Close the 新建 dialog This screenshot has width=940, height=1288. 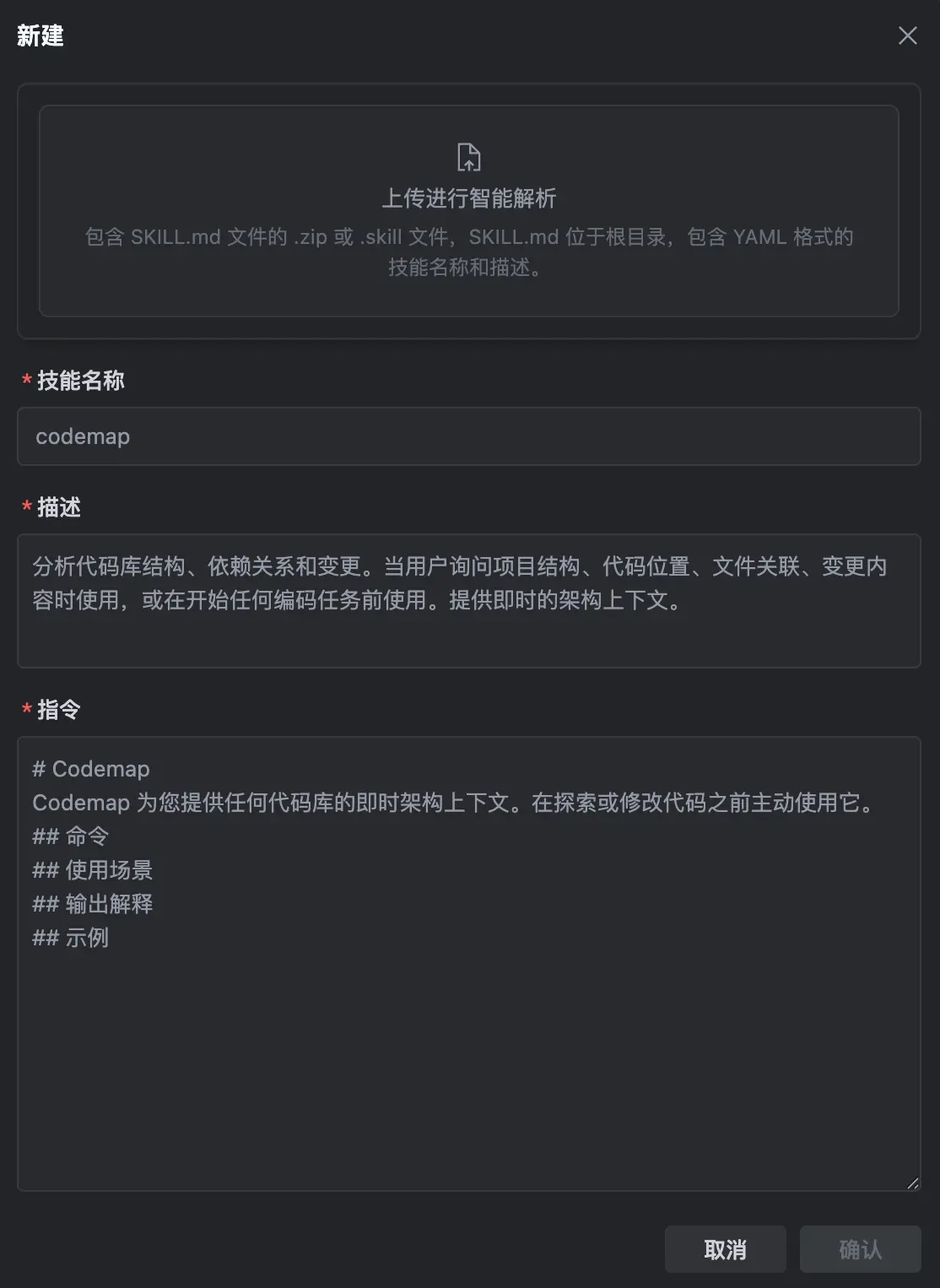click(907, 35)
